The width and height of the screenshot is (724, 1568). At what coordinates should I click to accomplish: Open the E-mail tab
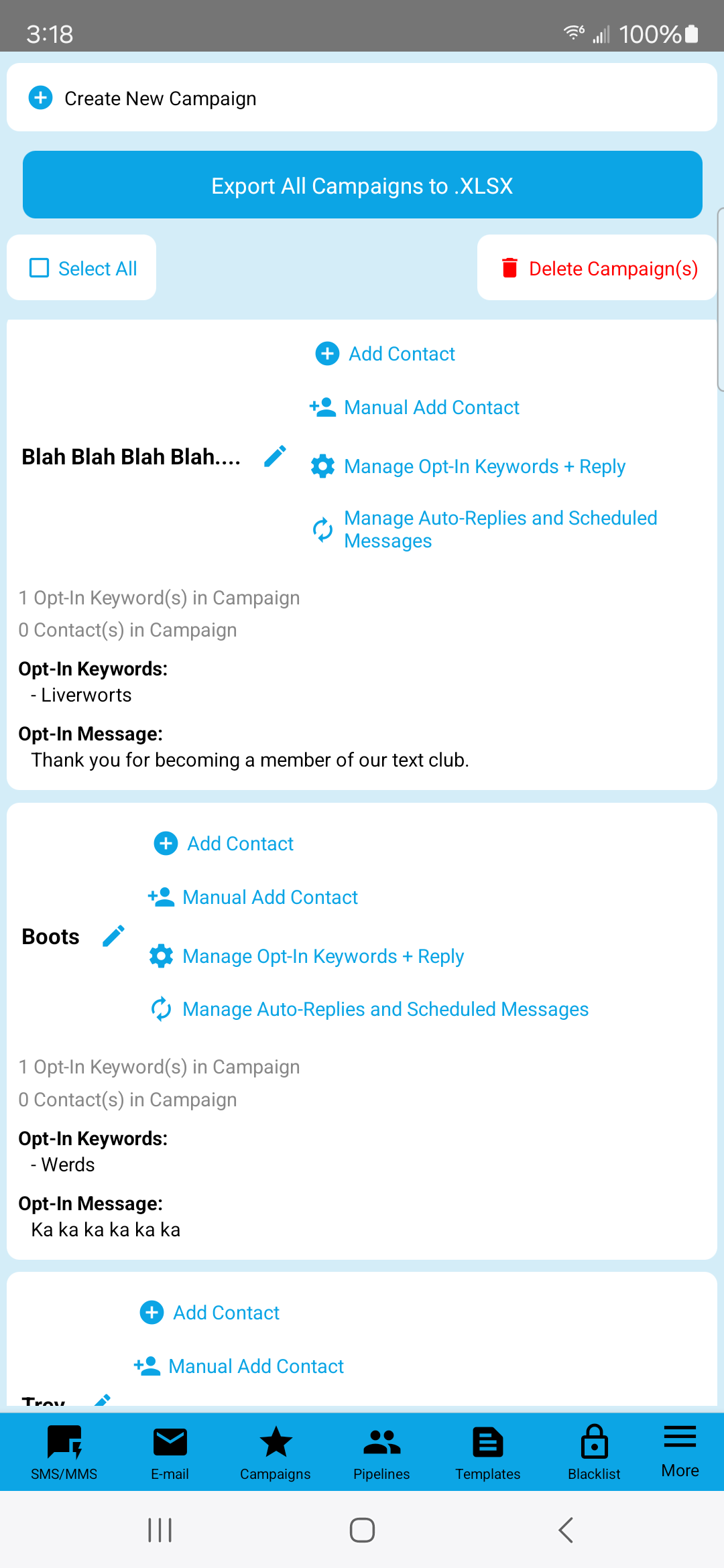pos(170,1452)
